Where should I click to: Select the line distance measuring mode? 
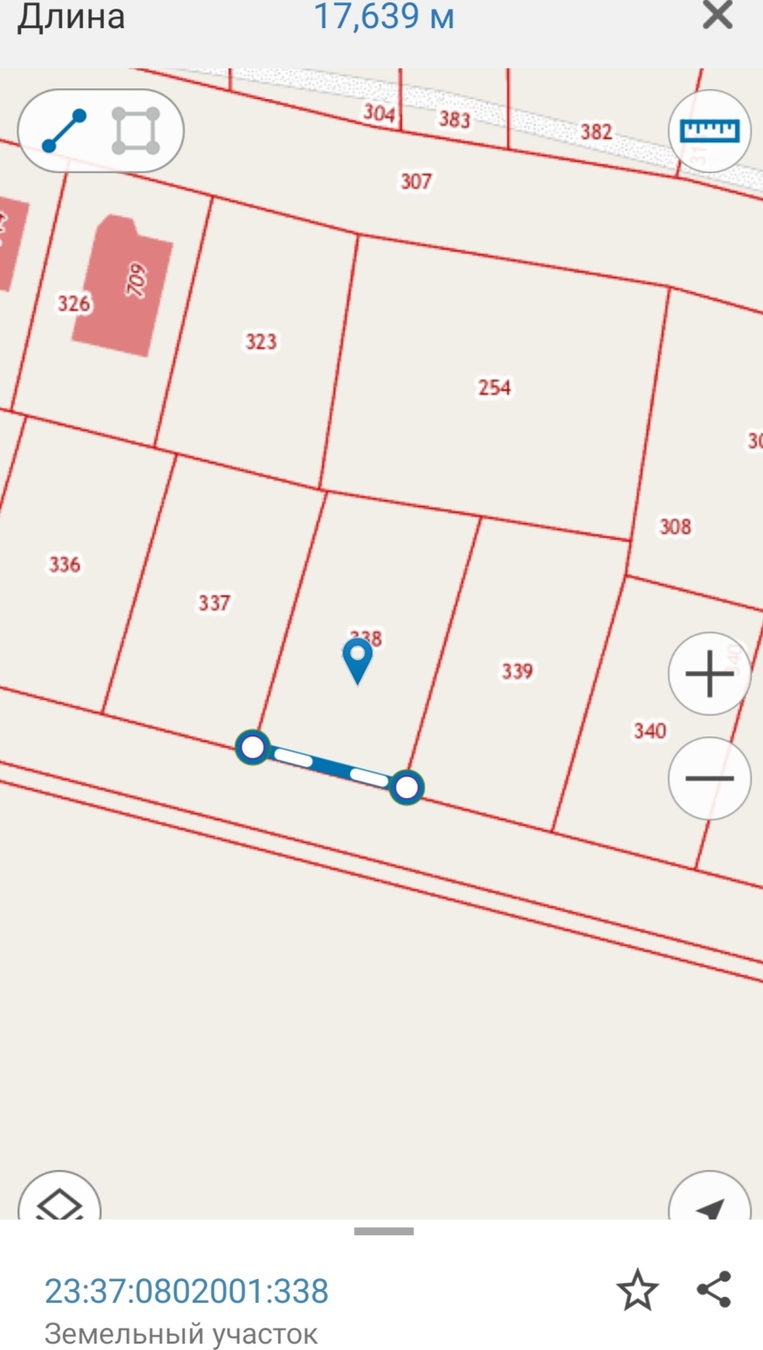[65, 131]
